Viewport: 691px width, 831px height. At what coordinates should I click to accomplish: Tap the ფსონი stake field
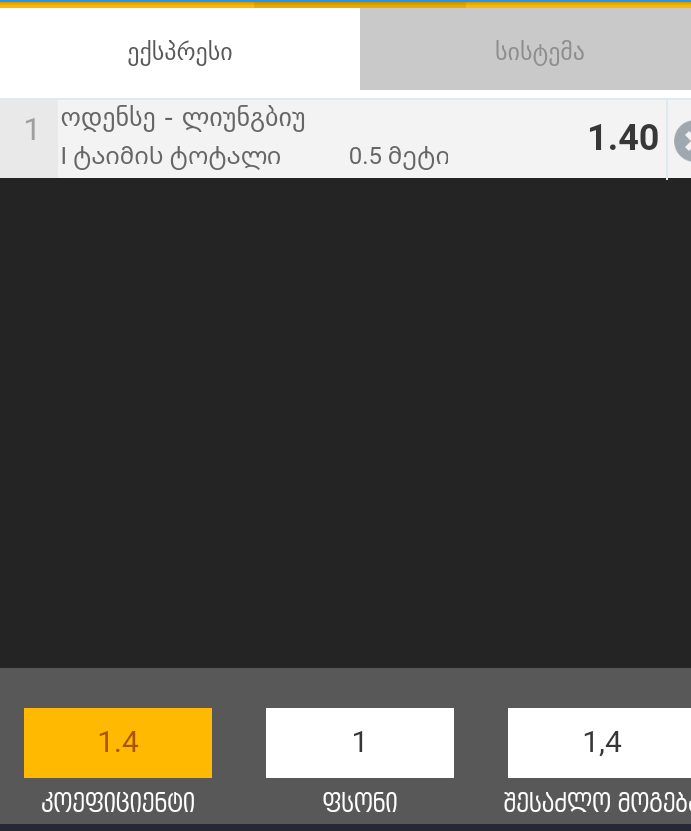pos(359,742)
